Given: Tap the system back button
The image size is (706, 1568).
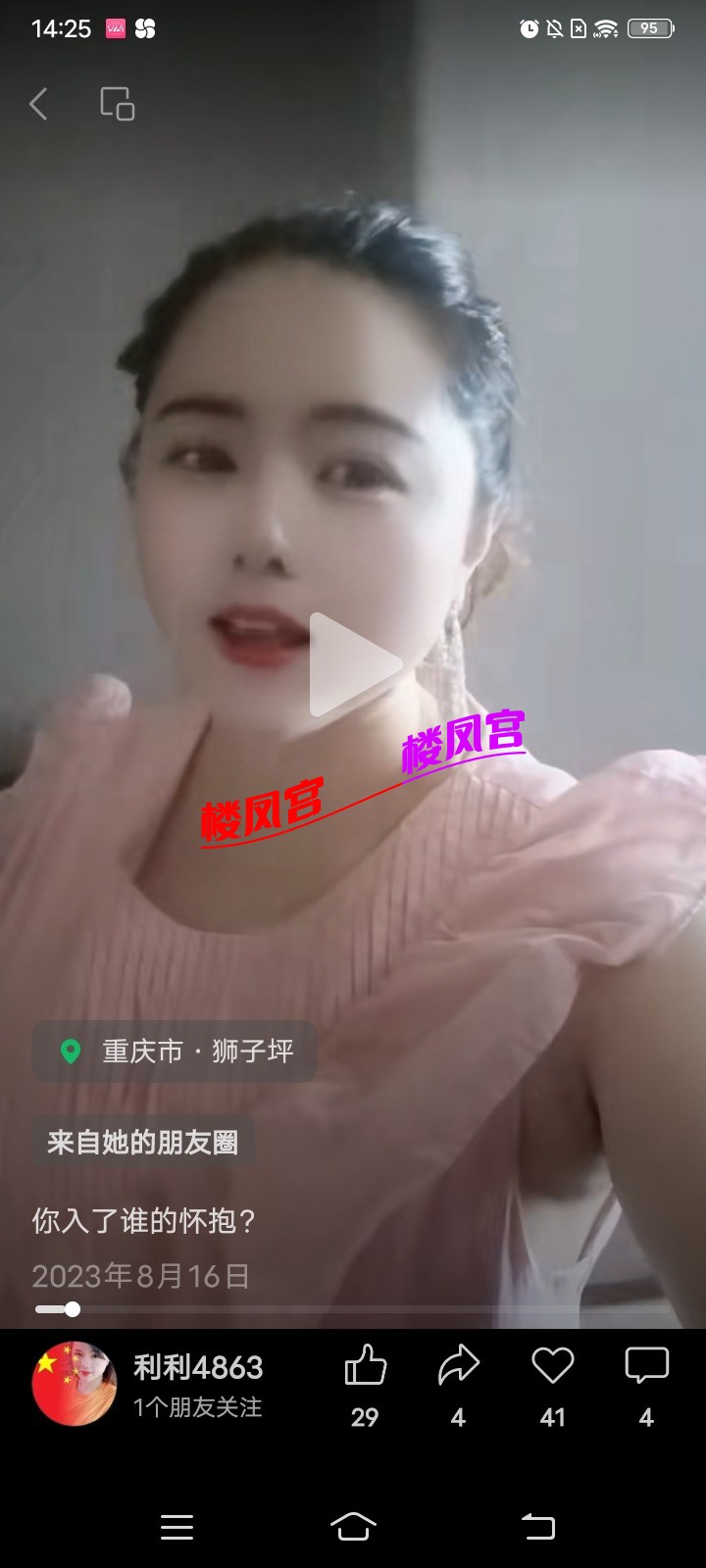Looking at the screenshot, I should tap(537, 1526).
